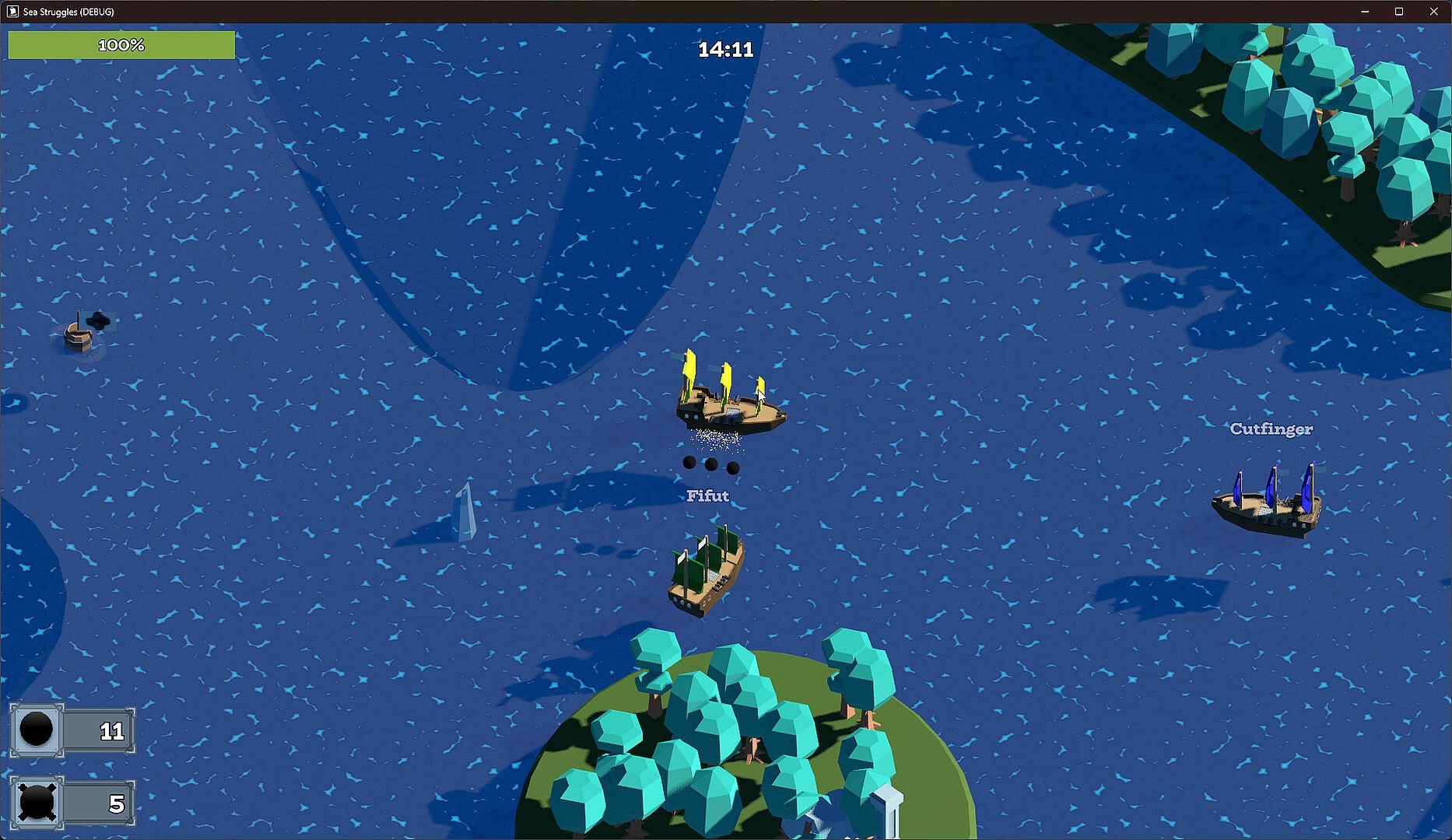Close the Sea Struggles window
The width and height of the screenshot is (1452, 840).
point(1433,12)
